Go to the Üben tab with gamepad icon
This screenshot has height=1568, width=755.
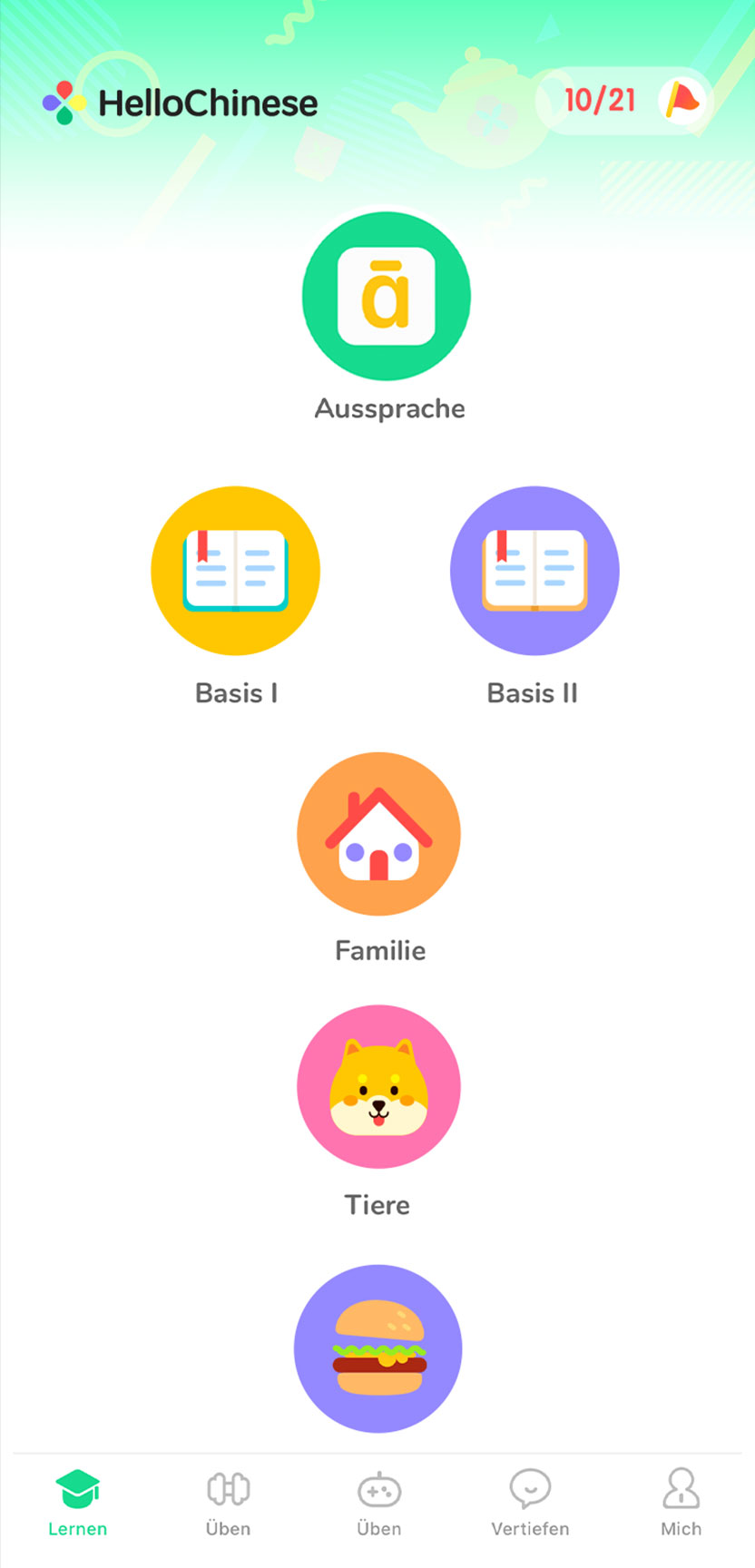378,1504
